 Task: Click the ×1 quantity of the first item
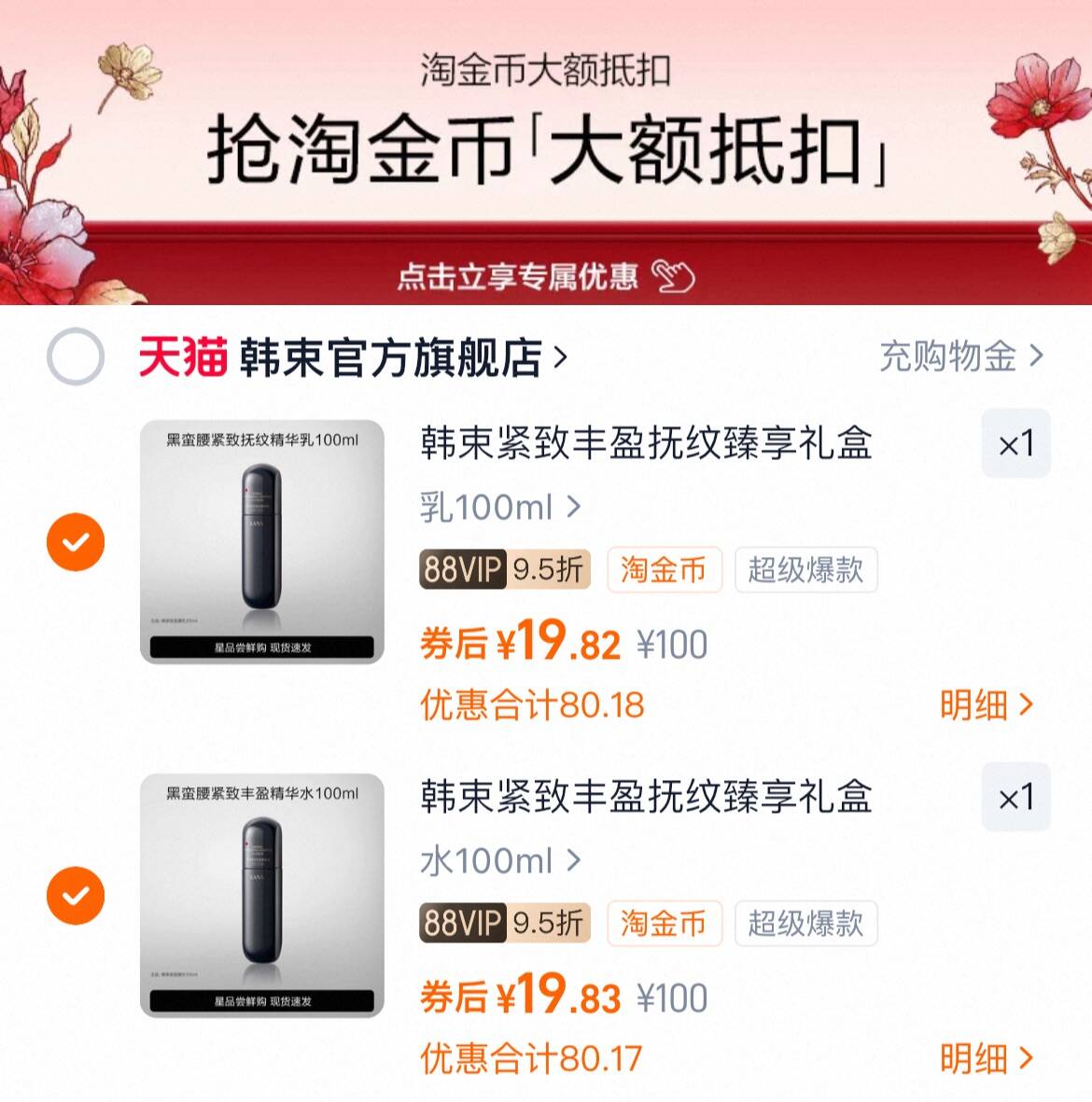tap(1016, 443)
